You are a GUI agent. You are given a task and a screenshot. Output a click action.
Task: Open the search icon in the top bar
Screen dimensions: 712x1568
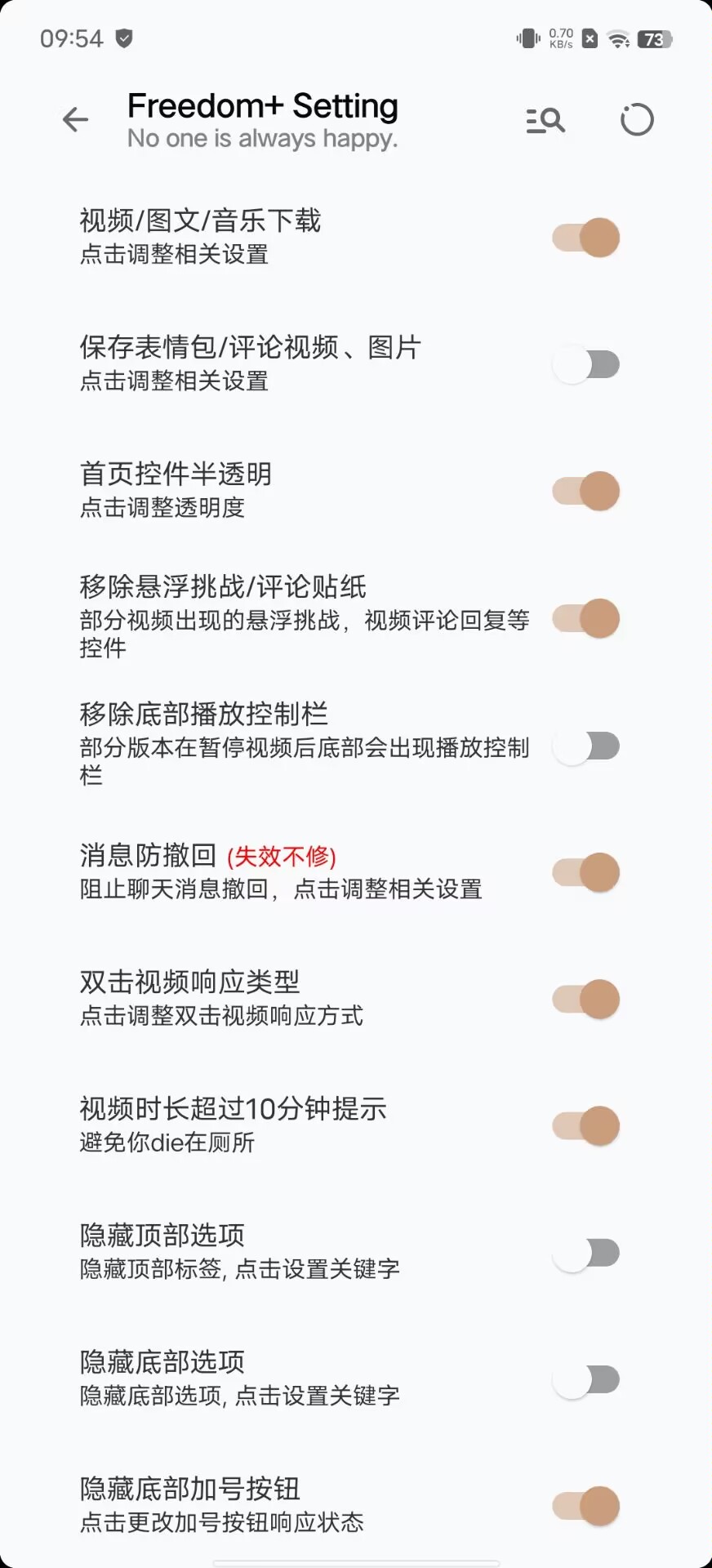[x=545, y=119]
